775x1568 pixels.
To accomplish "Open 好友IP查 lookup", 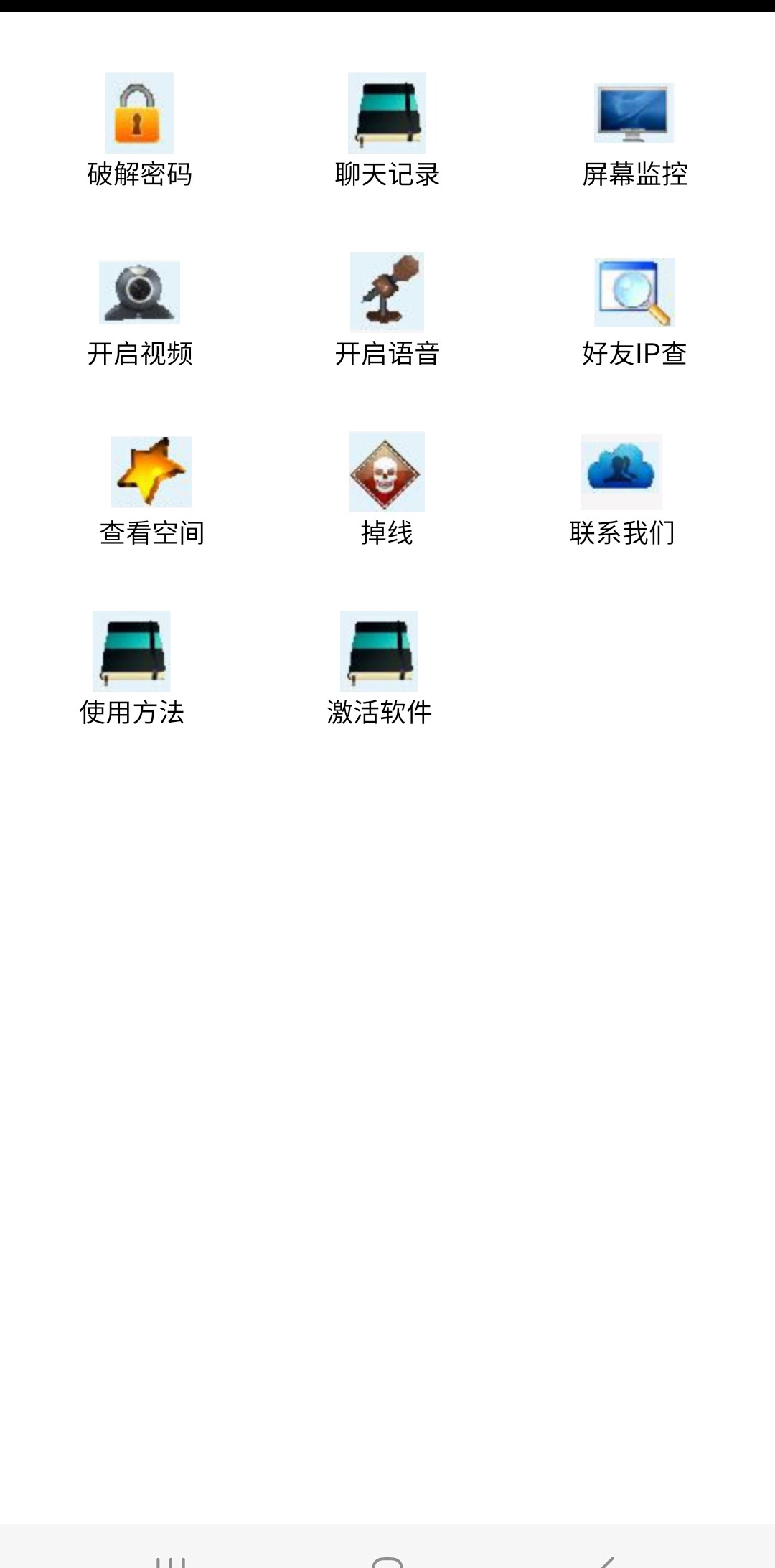I will [x=634, y=313].
